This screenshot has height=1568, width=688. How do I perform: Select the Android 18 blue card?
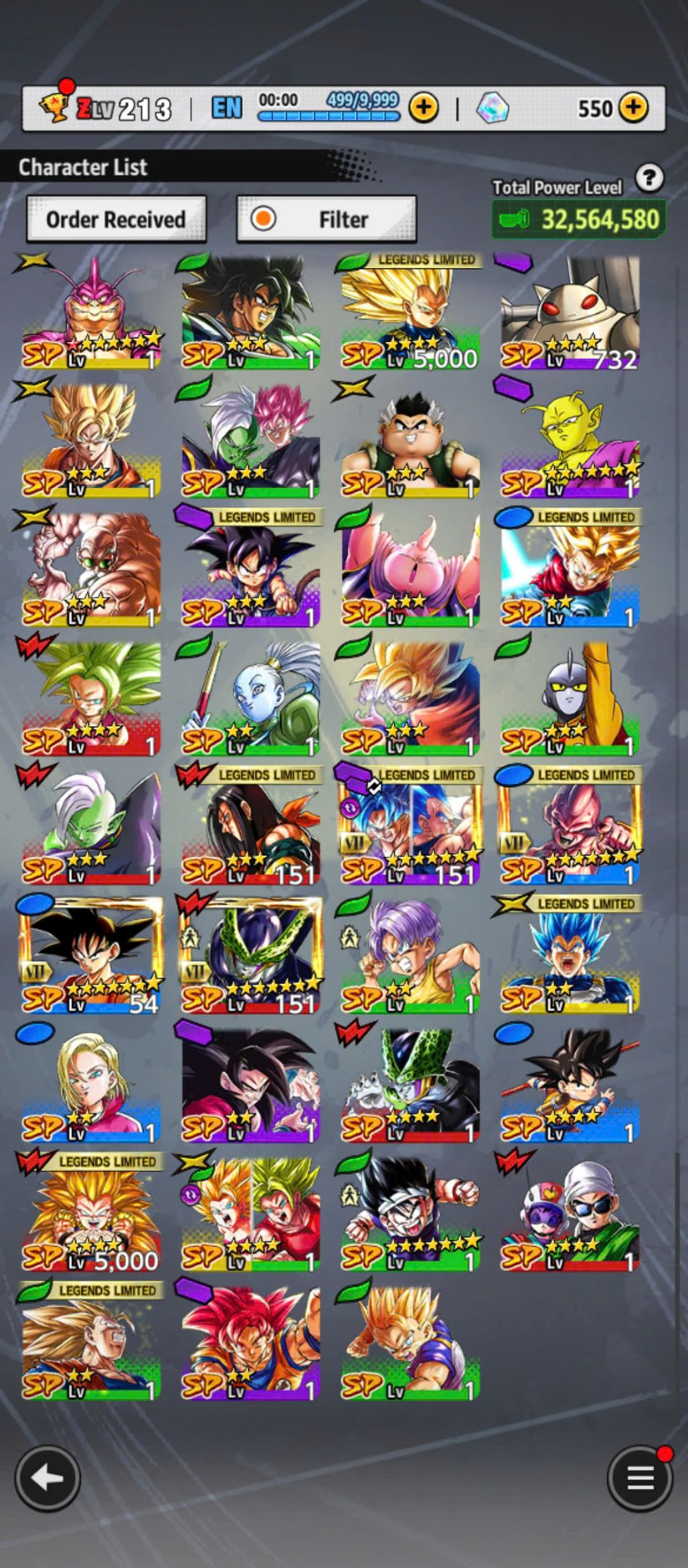(x=90, y=1085)
